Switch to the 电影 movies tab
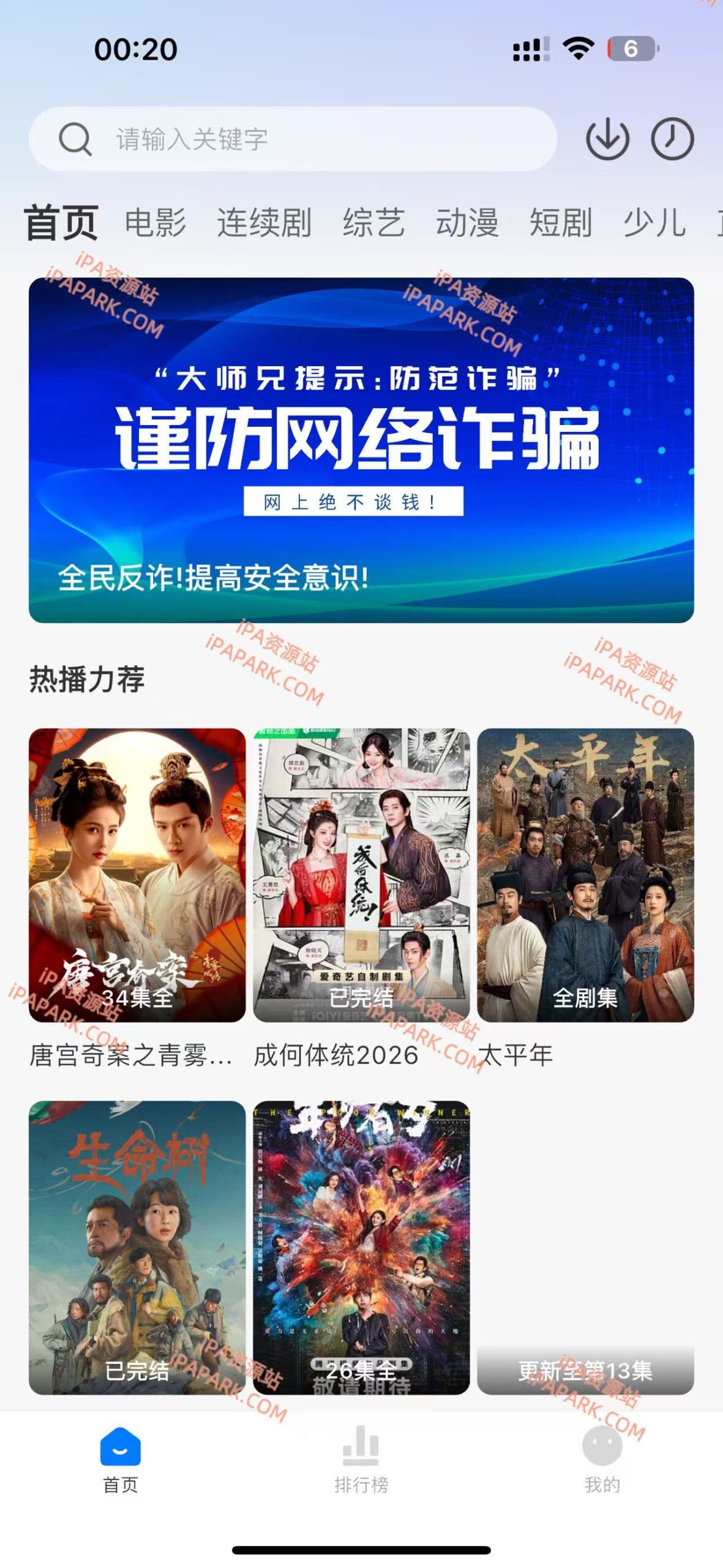 point(155,224)
